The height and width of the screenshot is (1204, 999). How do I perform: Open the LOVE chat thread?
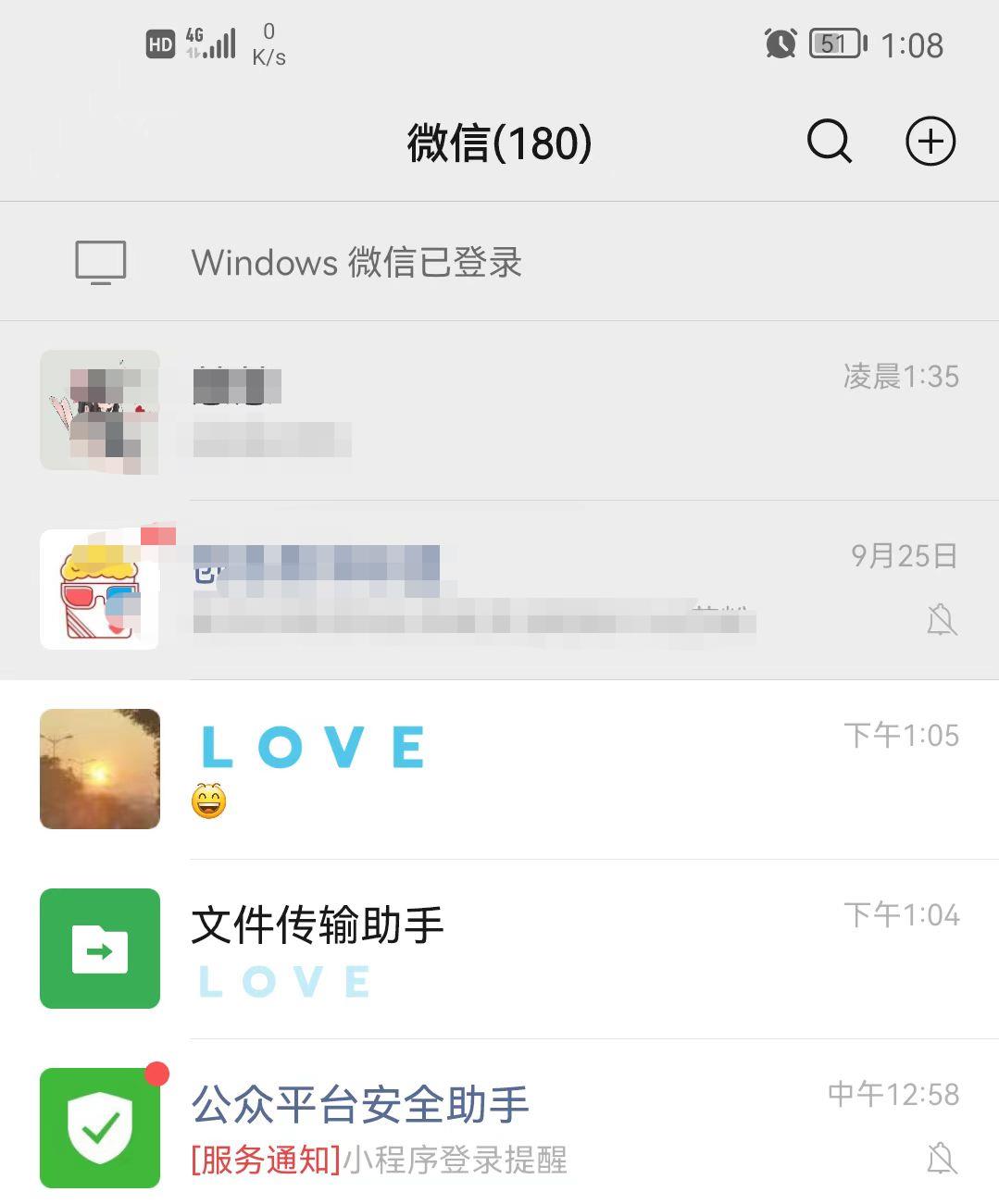[500, 769]
